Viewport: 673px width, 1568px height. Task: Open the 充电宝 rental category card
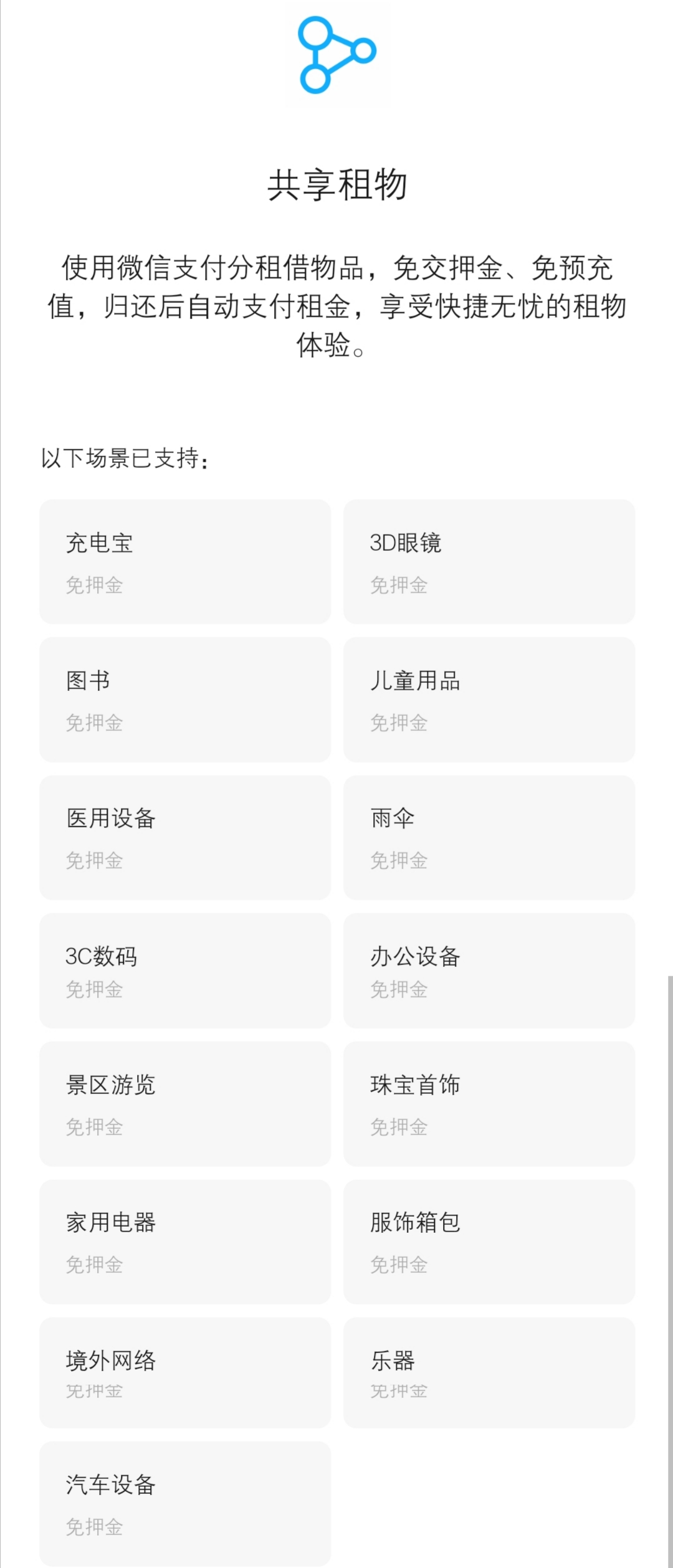tap(185, 561)
